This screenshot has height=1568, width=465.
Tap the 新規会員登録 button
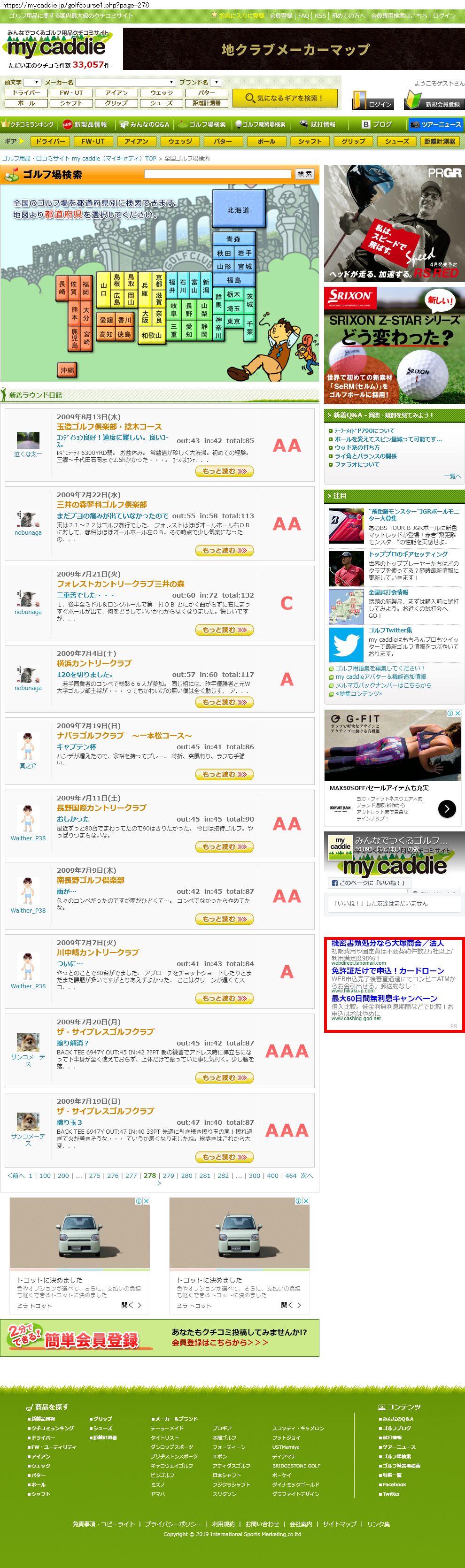point(434,100)
